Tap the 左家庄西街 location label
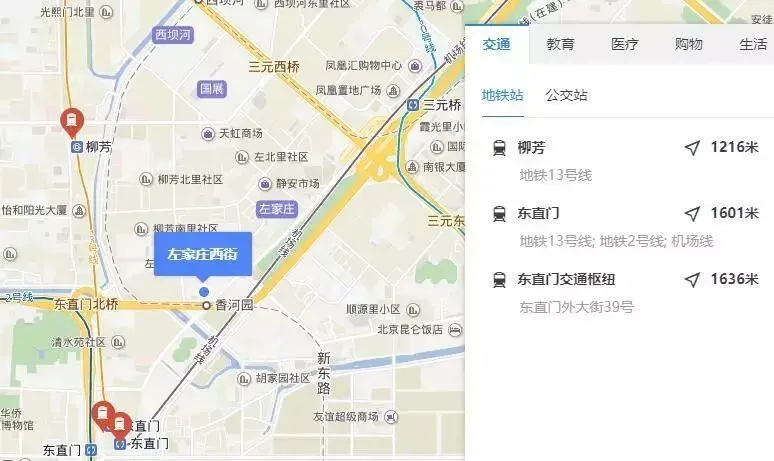Screen dimensions: 774x461 (203, 254)
